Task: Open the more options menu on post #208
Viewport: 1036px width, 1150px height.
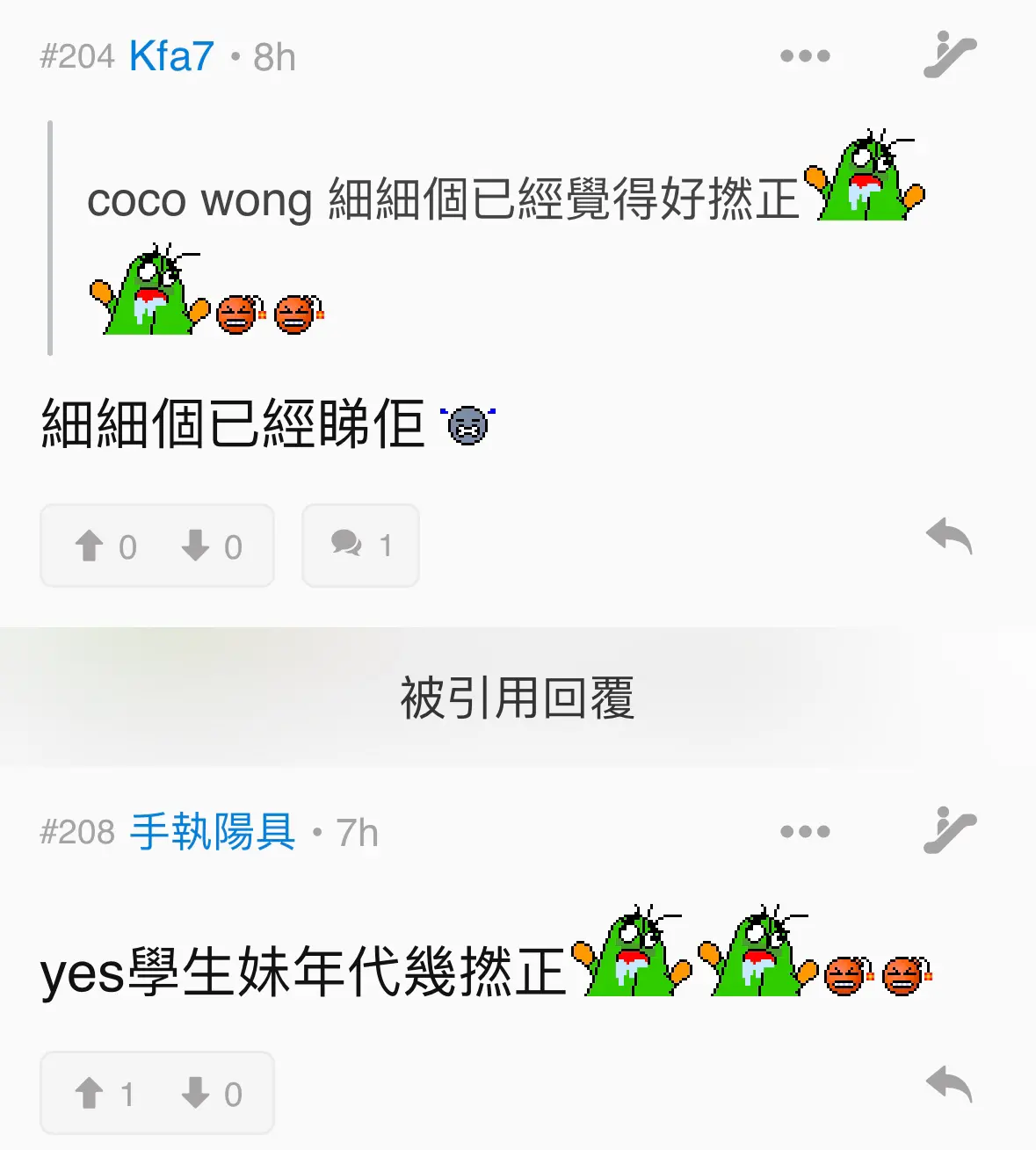Action: 805,831
